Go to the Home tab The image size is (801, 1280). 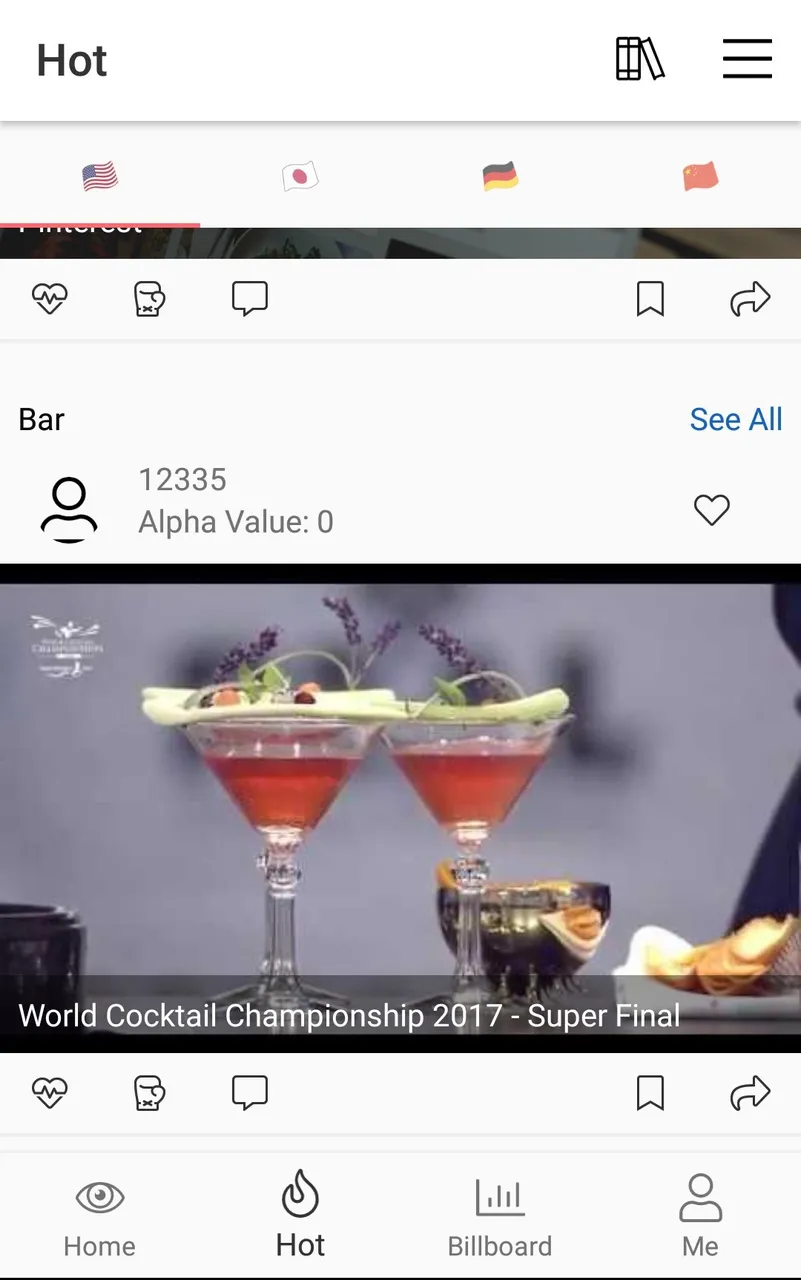(100, 1216)
